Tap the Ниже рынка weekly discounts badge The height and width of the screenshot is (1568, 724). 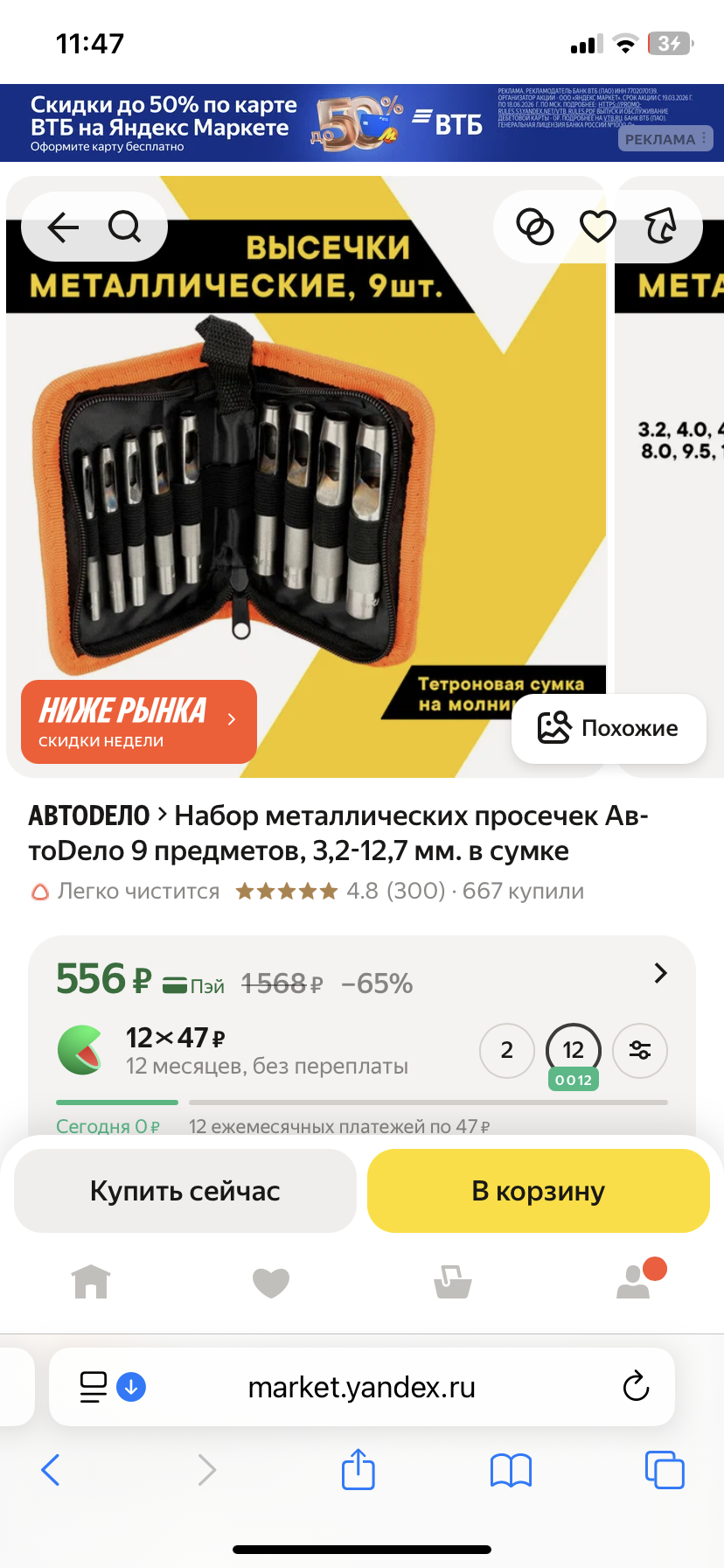click(x=138, y=722)
